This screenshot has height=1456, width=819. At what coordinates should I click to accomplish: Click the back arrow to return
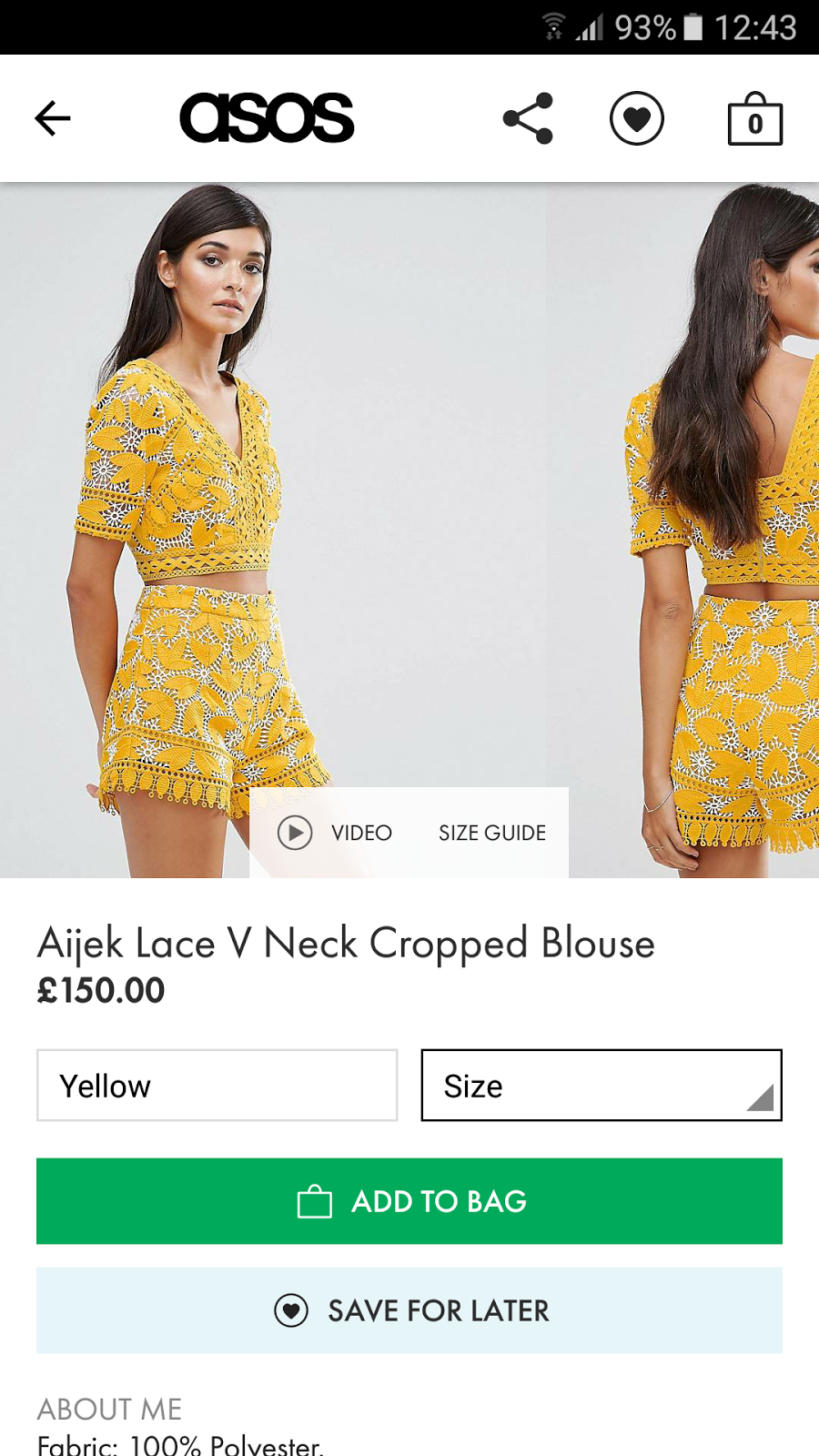coord(52,118)
